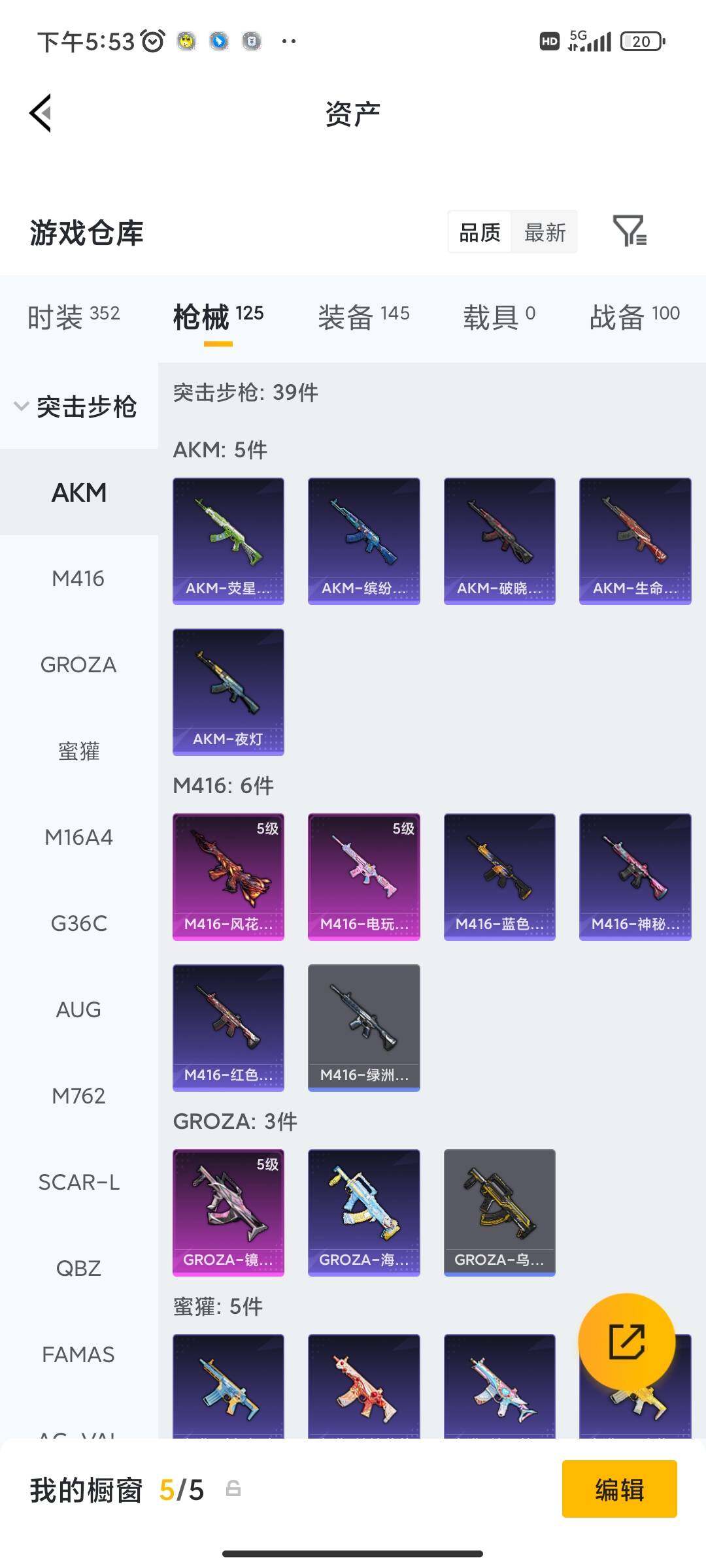
Task: Switch to the 装备 tab
Action: coord(363,317)
